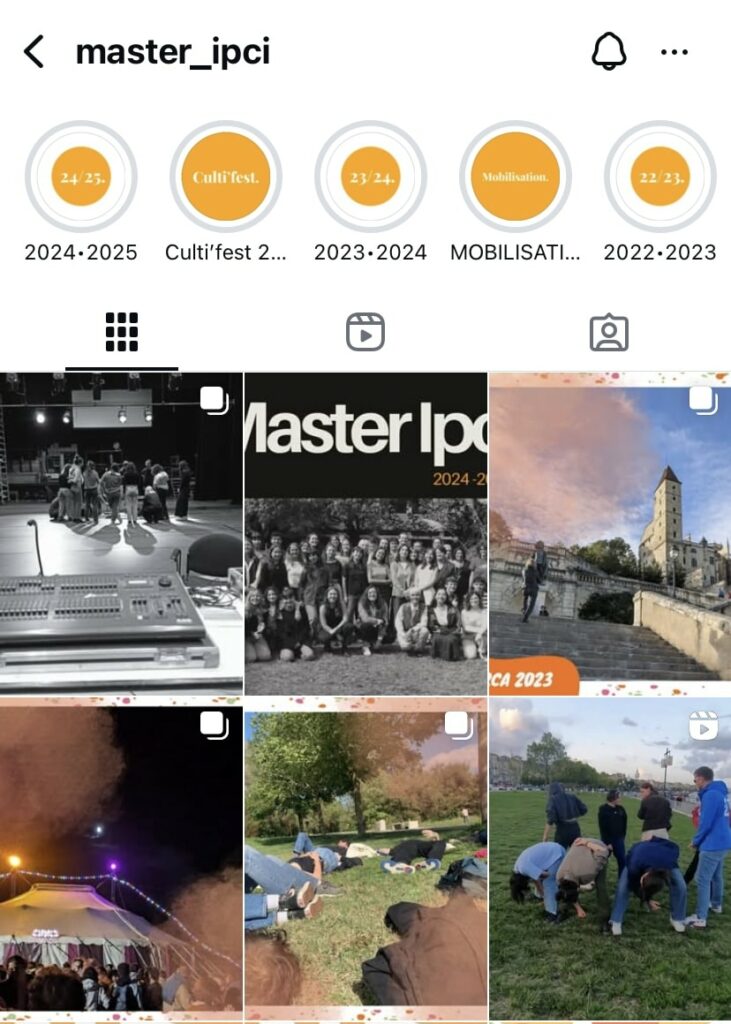
Task: Open the night circus tent post
Action: coord(121,858)
